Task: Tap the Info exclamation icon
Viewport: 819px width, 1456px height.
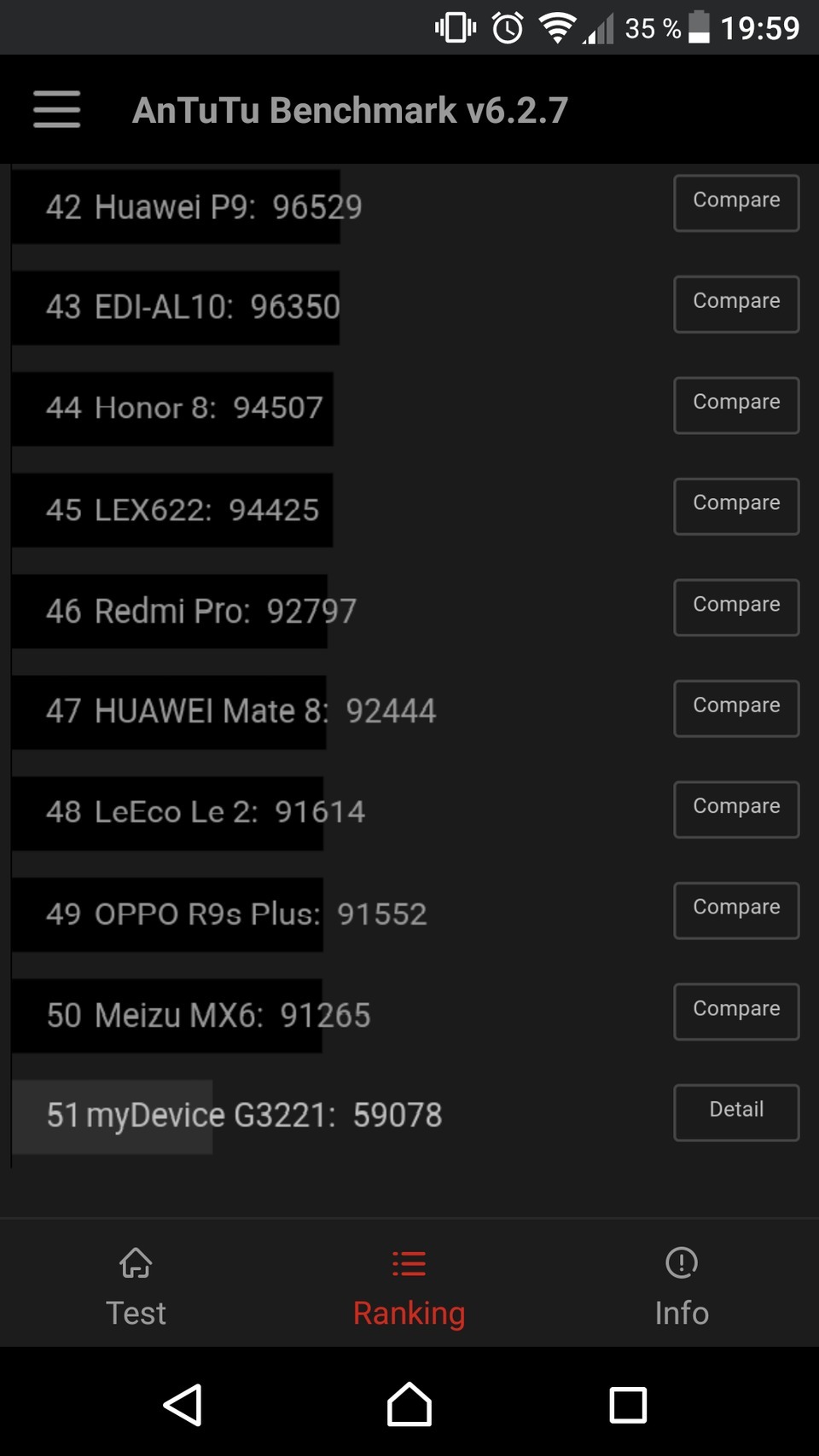Action: (681, 1265)
